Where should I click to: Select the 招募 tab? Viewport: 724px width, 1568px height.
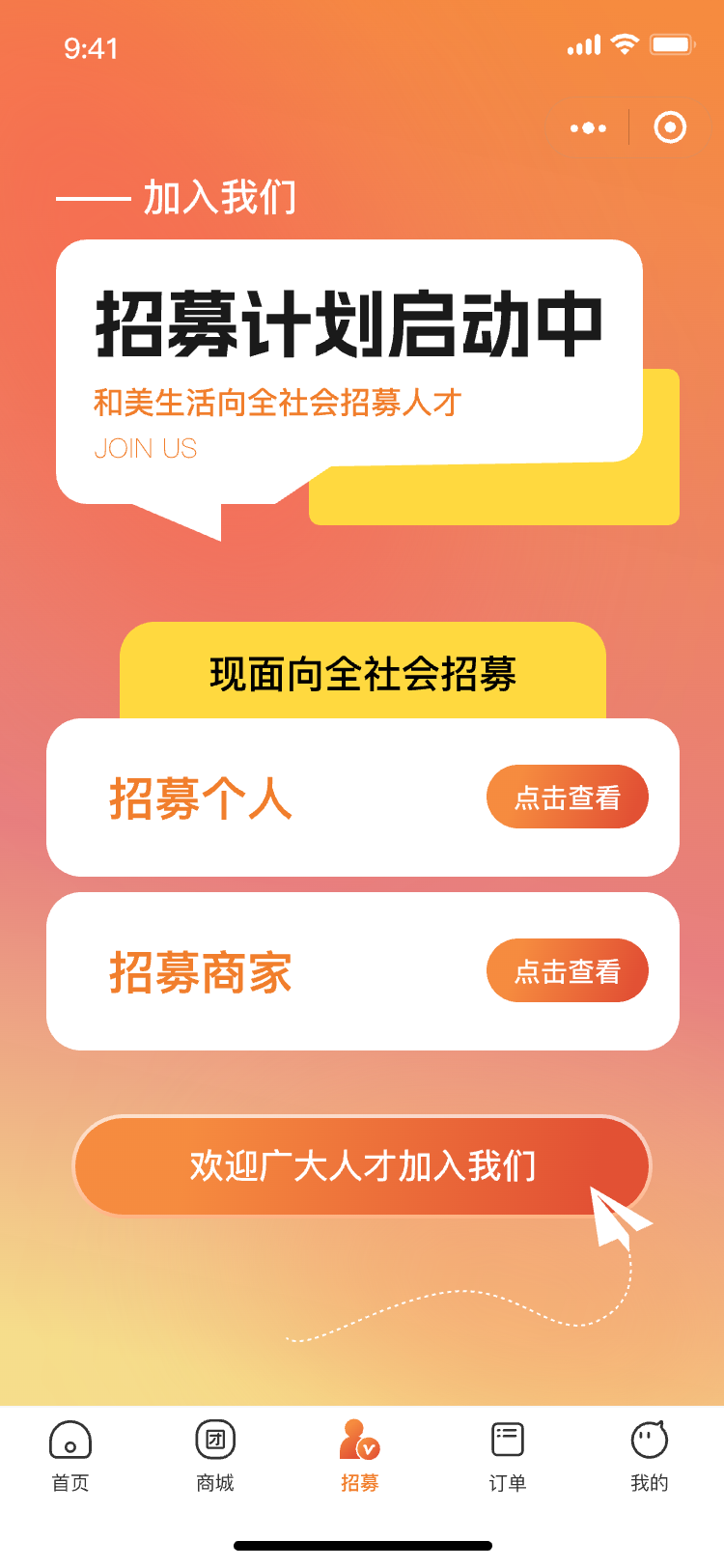click(360, 1456)
